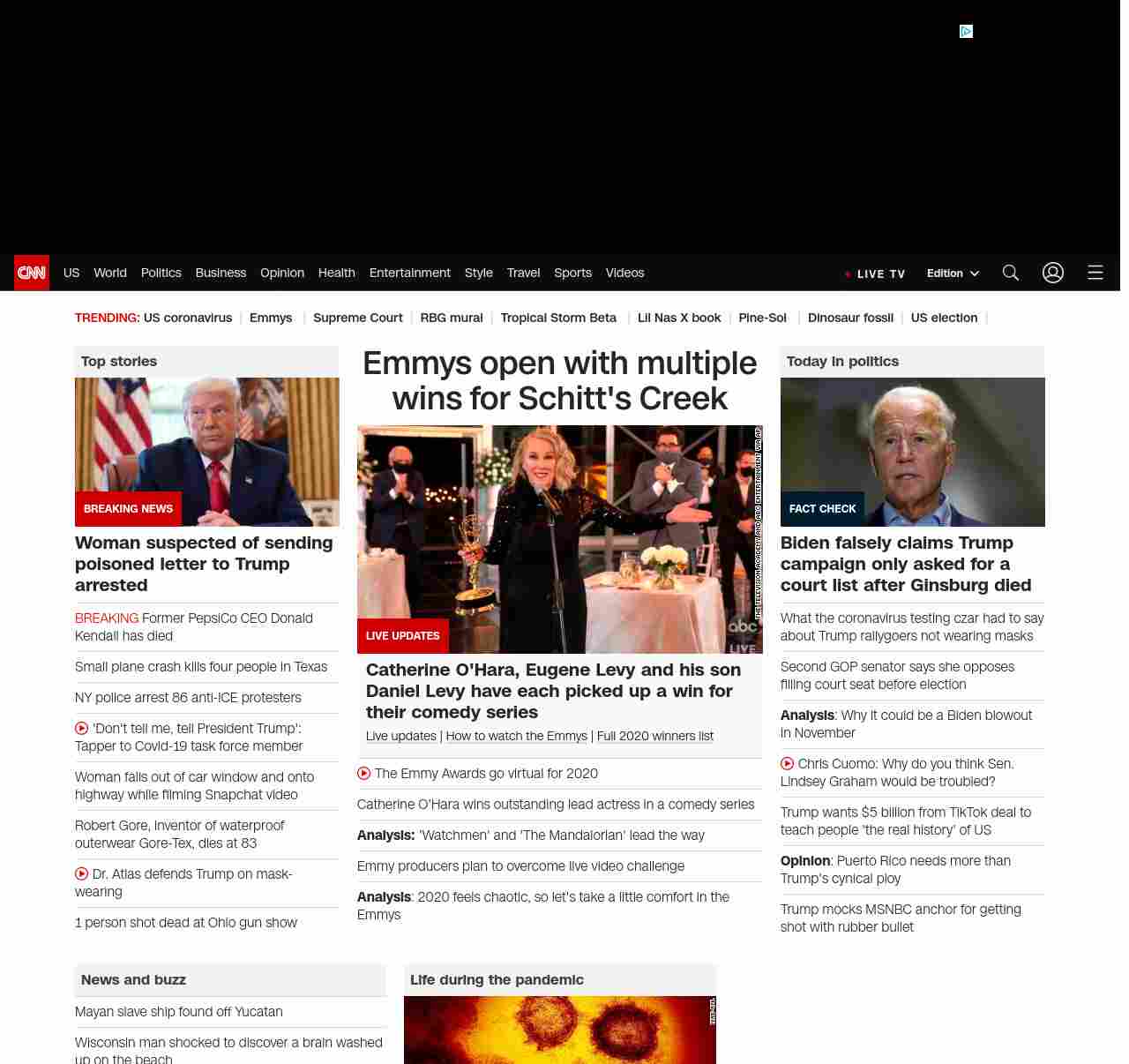Go to CNN home via logo
The height and width of the screenshot is (1064, 1129).
32,273
